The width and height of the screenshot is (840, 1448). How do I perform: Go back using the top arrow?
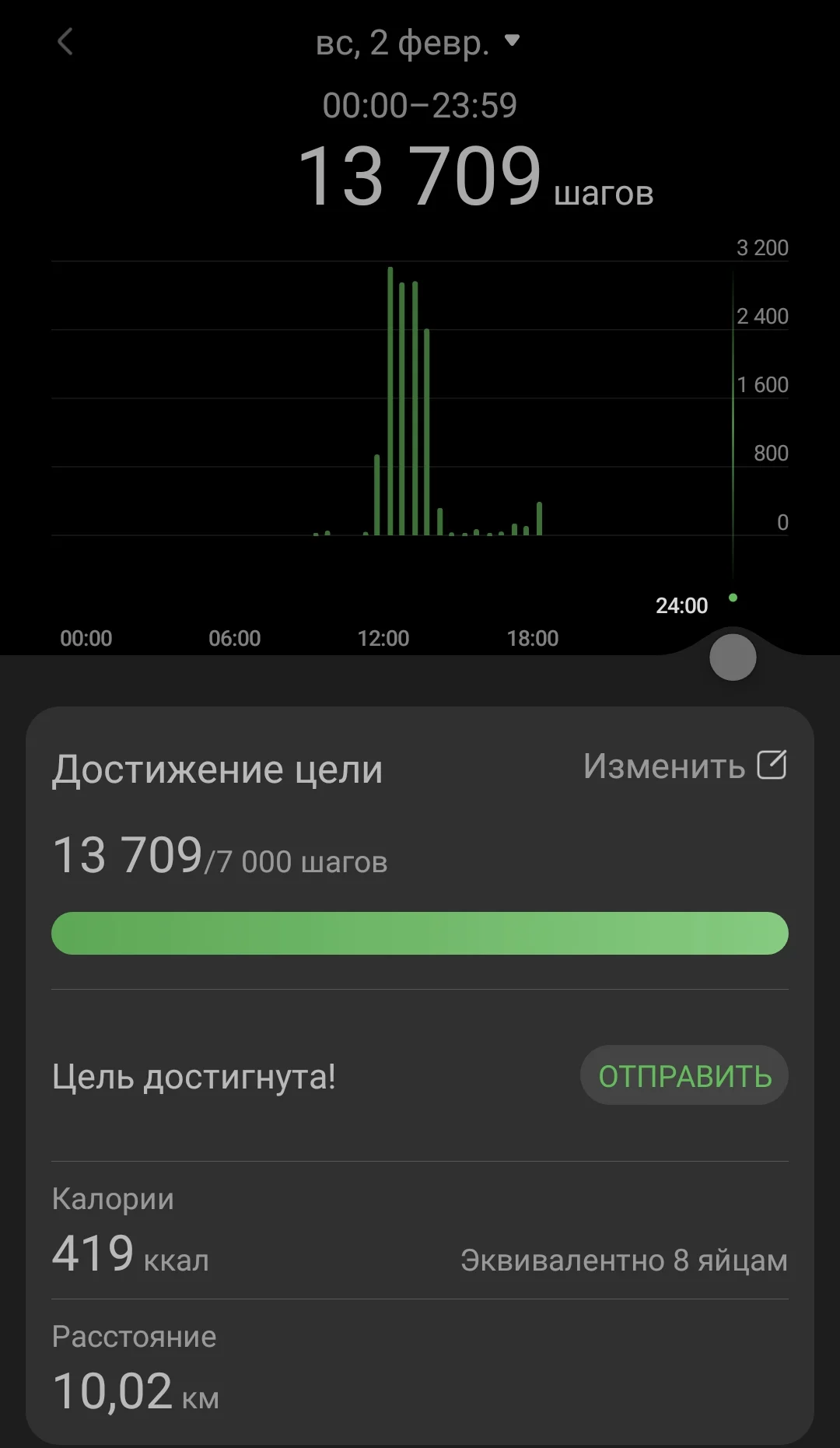click(65, 42)
